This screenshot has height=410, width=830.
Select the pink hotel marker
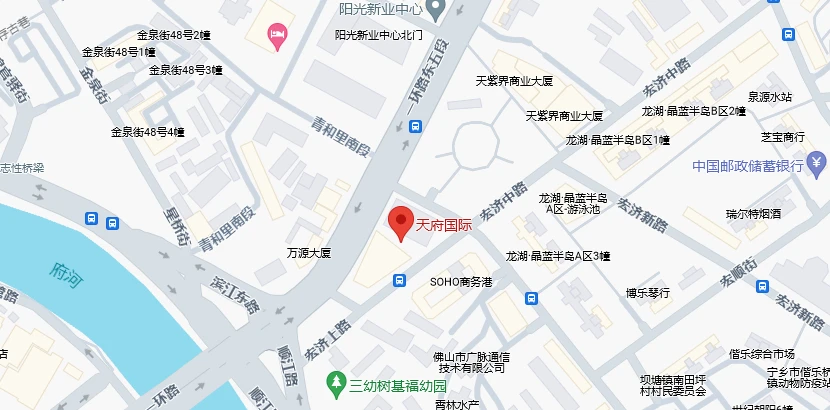coord(279,38)
